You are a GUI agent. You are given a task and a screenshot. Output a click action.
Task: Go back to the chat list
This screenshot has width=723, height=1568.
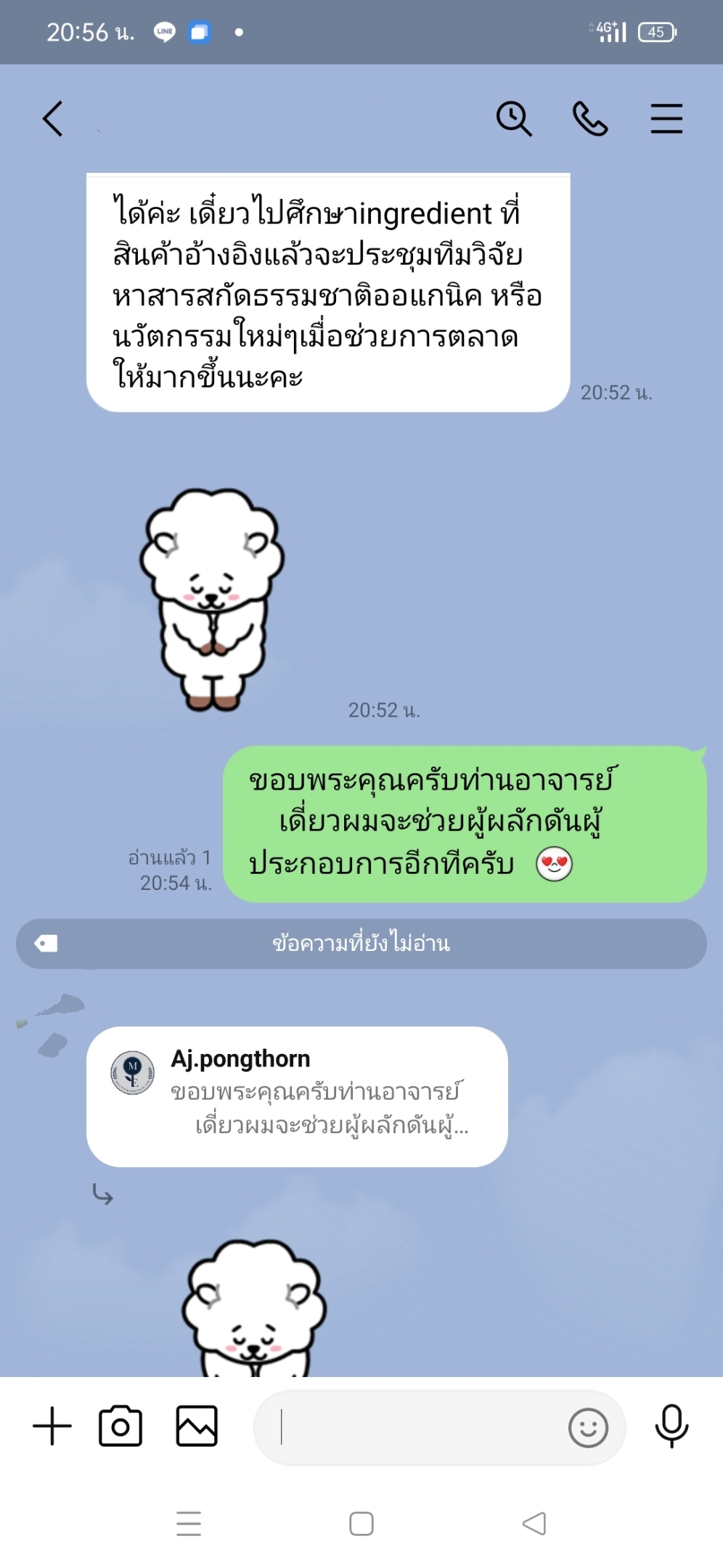(x=53, y=118)
